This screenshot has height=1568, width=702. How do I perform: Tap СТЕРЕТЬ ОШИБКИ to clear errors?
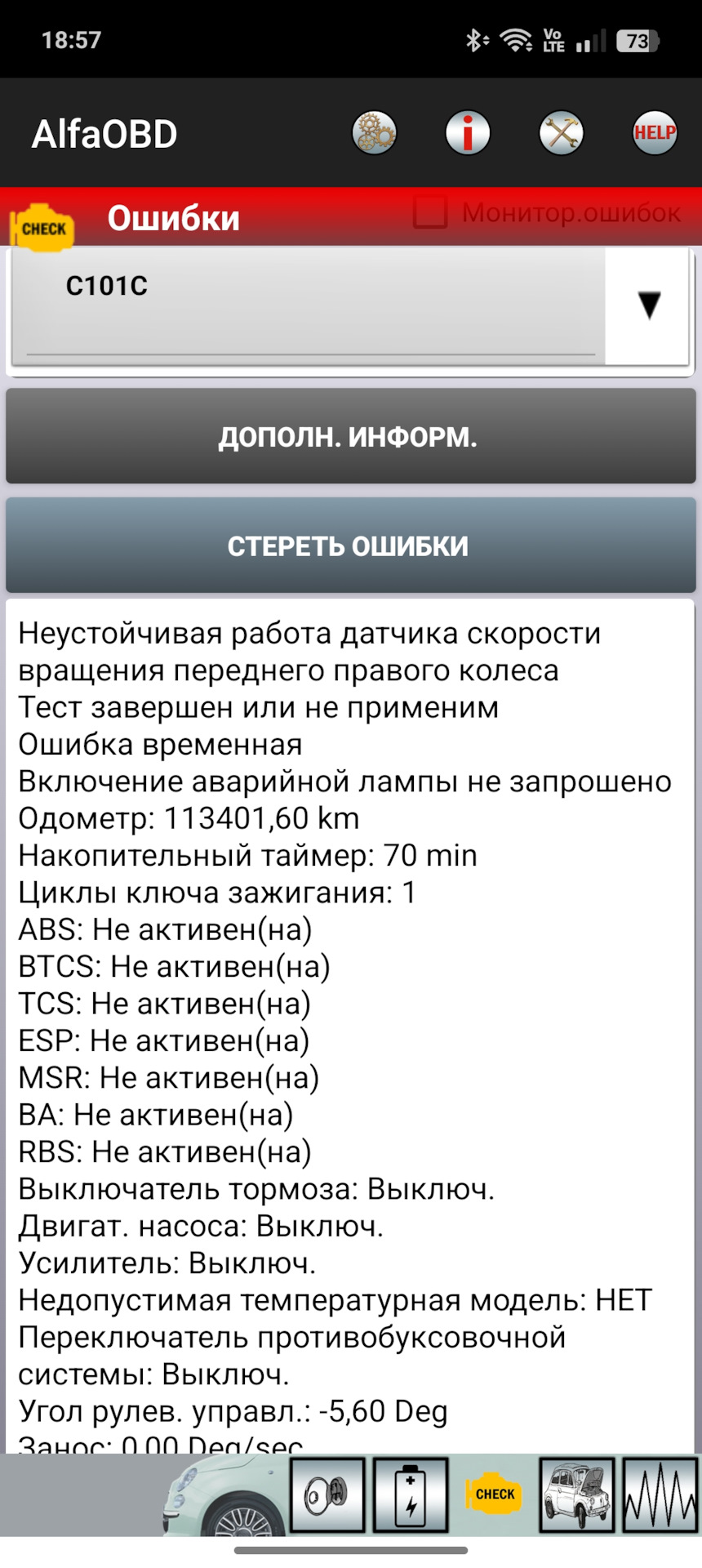[x=351, y=546]
